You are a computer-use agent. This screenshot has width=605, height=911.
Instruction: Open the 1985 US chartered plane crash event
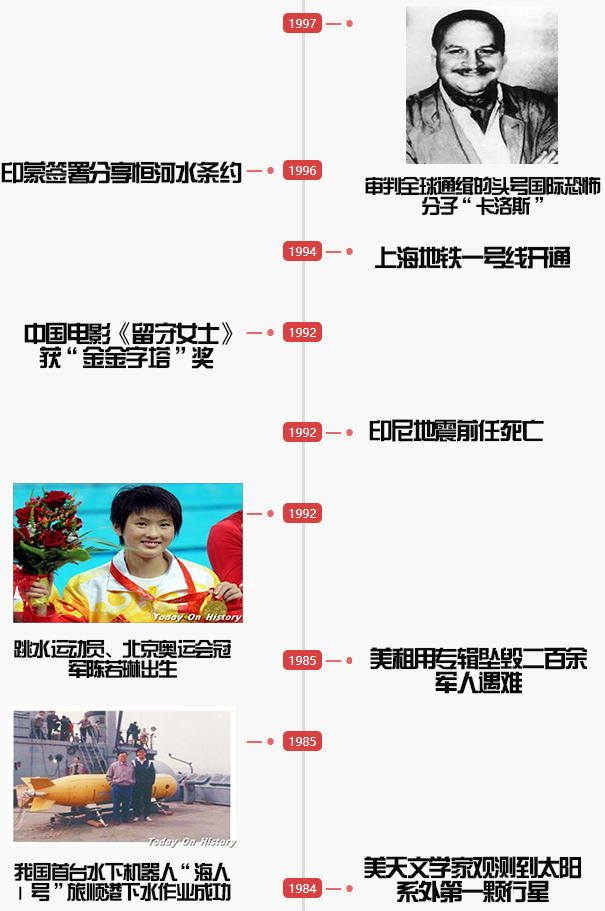click(478, 671)
